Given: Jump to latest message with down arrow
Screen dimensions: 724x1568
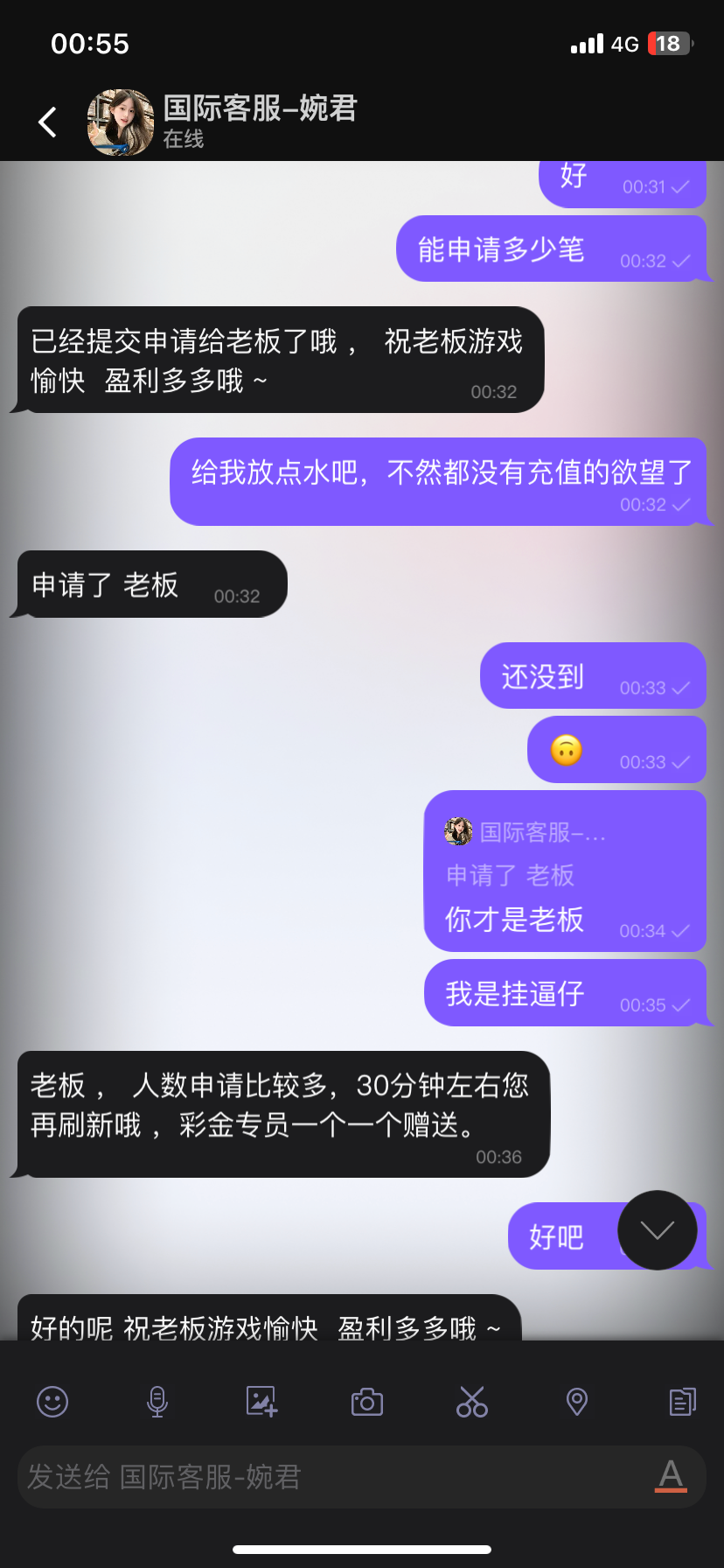Looking at the screenshot, I should [x=657, y=1230].
